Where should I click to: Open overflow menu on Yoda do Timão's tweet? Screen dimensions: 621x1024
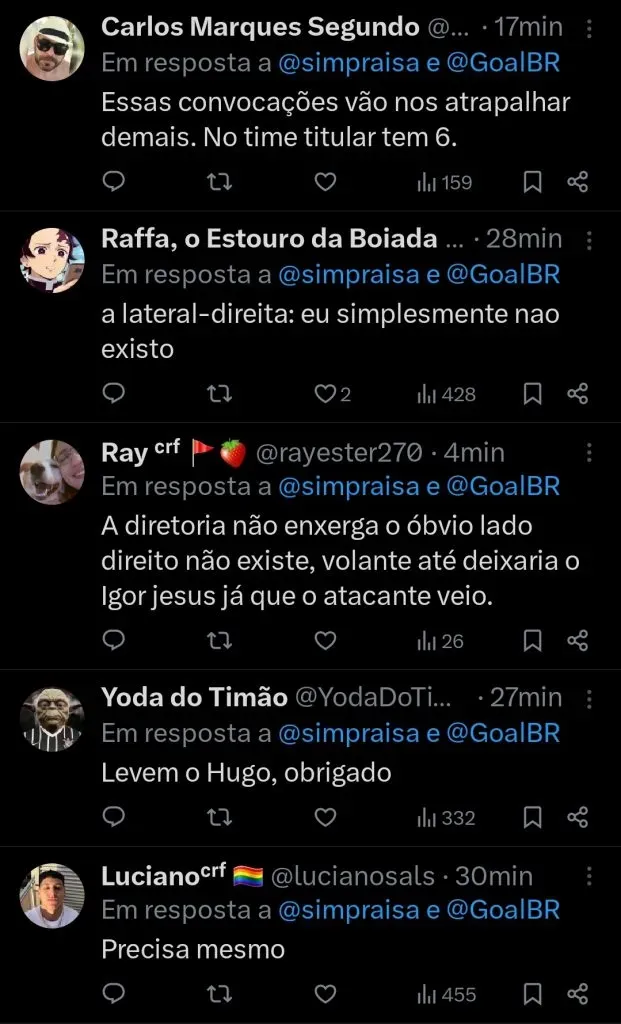589,698
